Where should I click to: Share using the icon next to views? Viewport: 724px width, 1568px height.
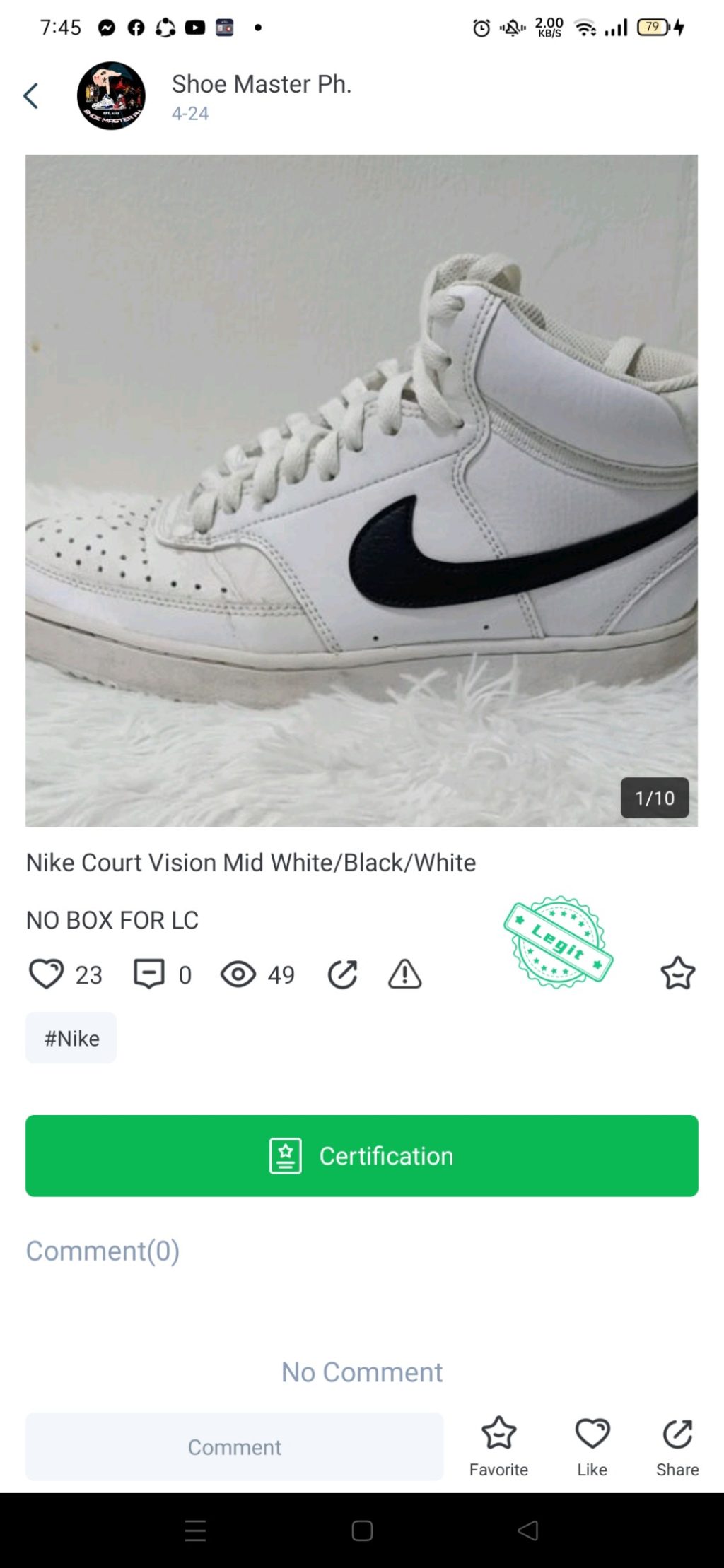[x=343, y=974]
